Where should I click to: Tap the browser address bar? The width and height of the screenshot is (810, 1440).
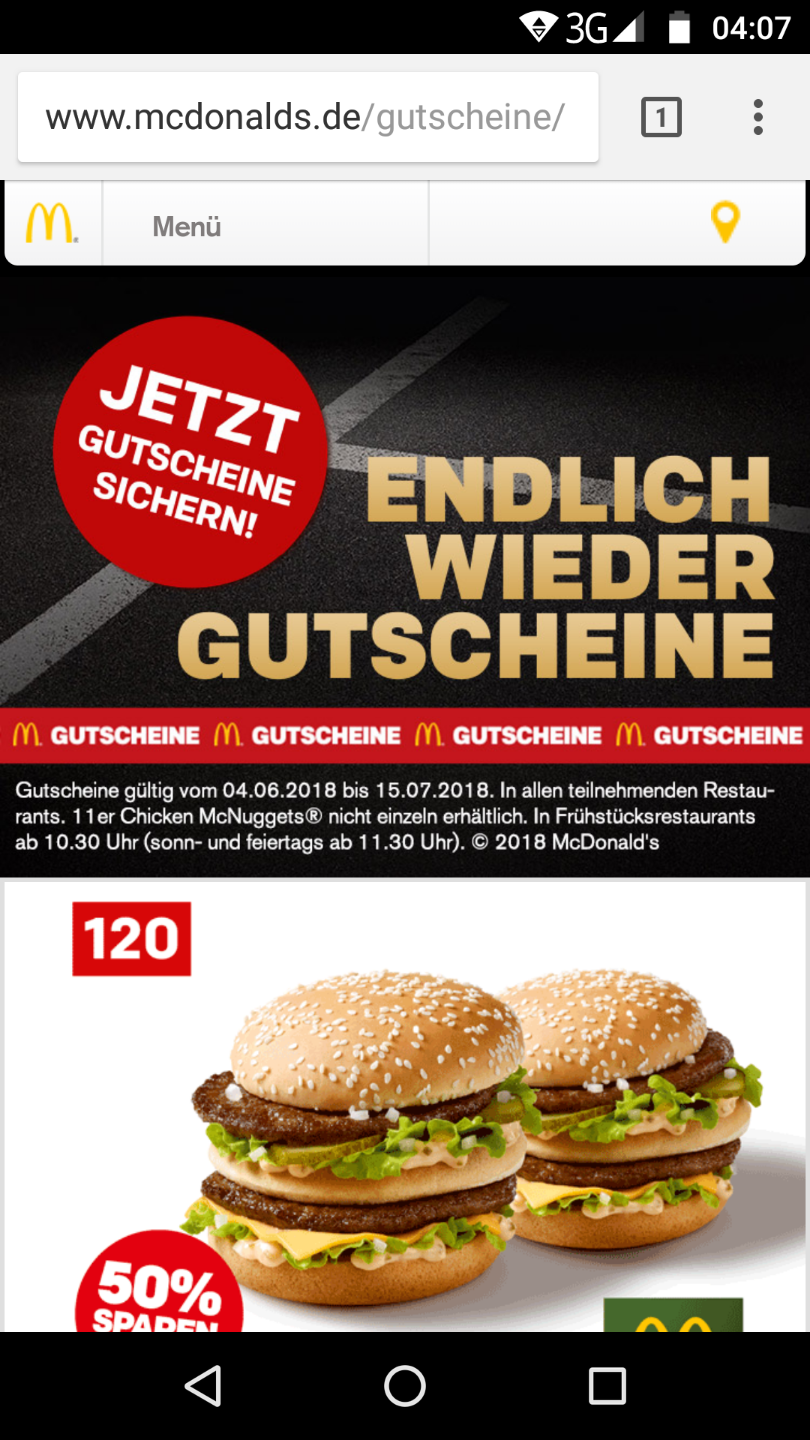[x=308, y=117]
